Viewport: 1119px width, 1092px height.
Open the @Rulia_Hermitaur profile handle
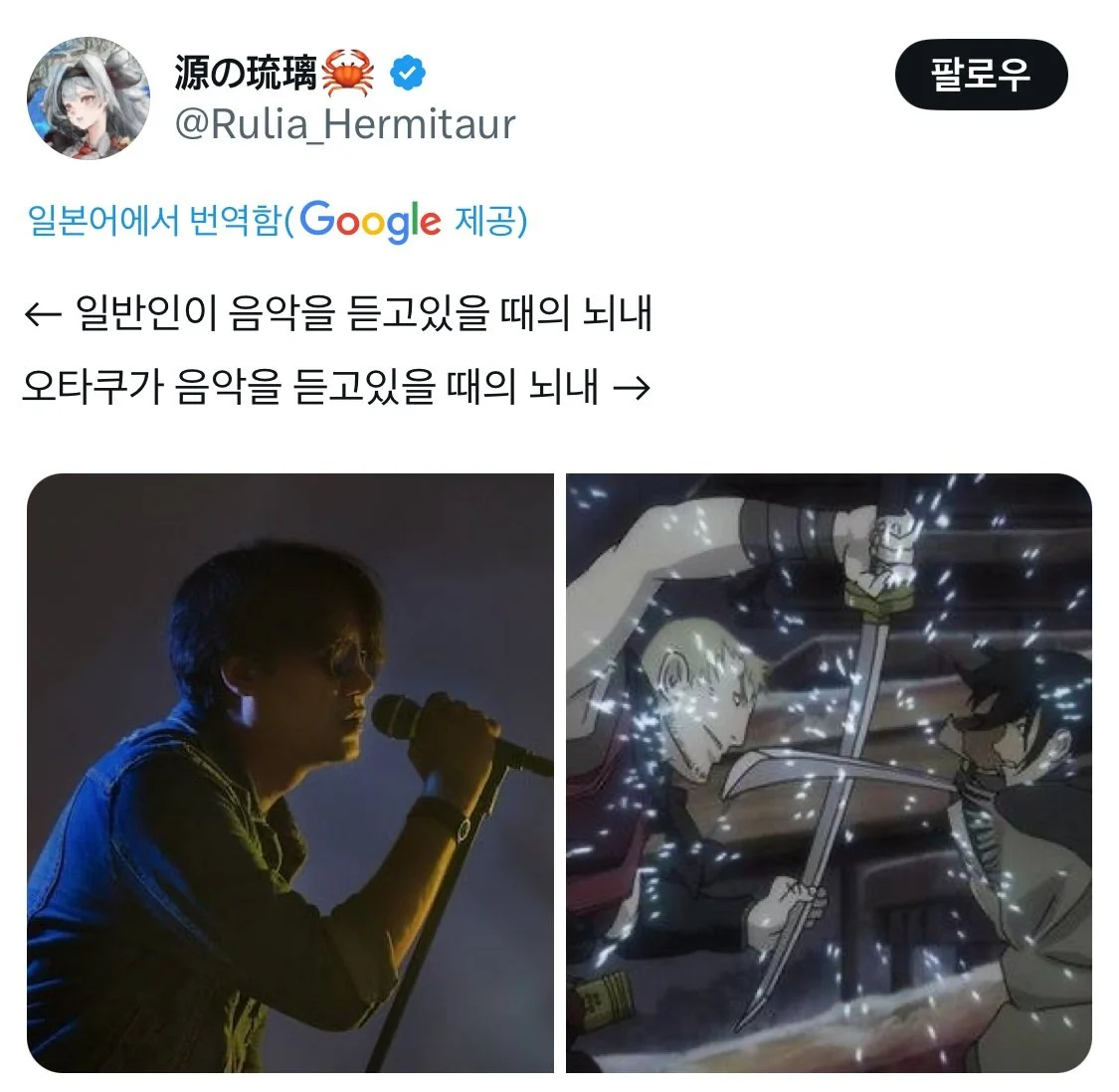pyautogui.click(x=345, y=124)
